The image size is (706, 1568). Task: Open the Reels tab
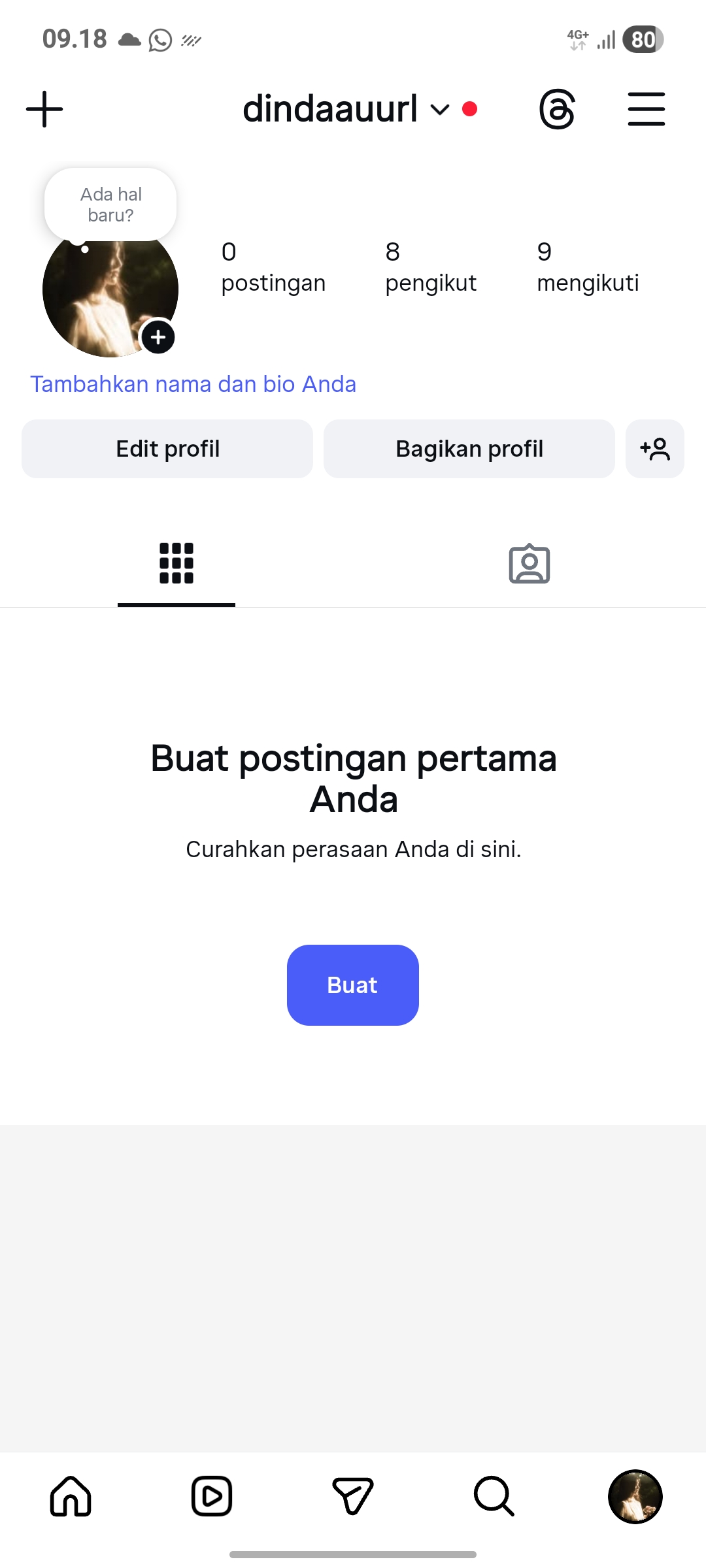212,1496
